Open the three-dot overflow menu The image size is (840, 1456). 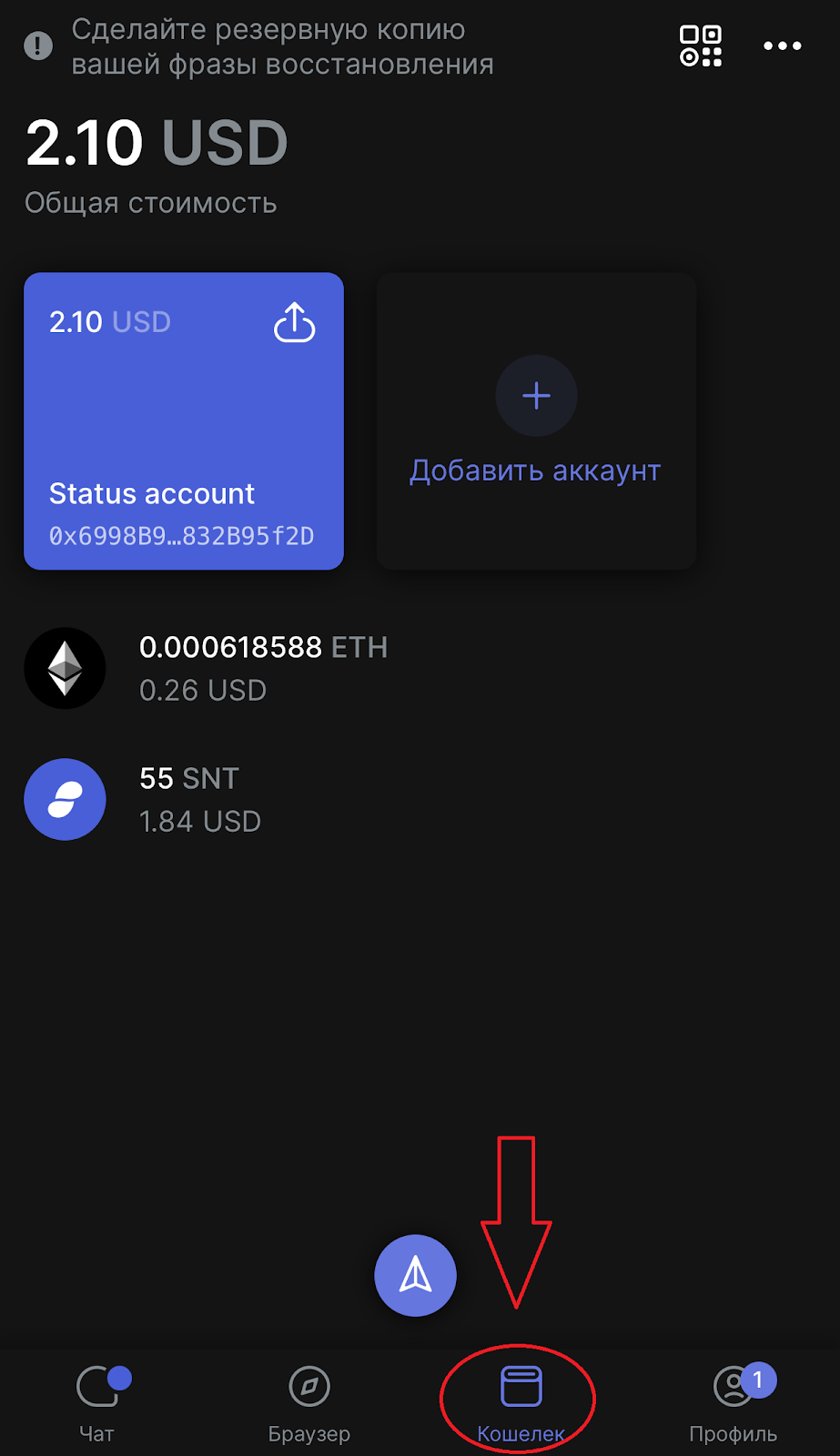(782, 45)
